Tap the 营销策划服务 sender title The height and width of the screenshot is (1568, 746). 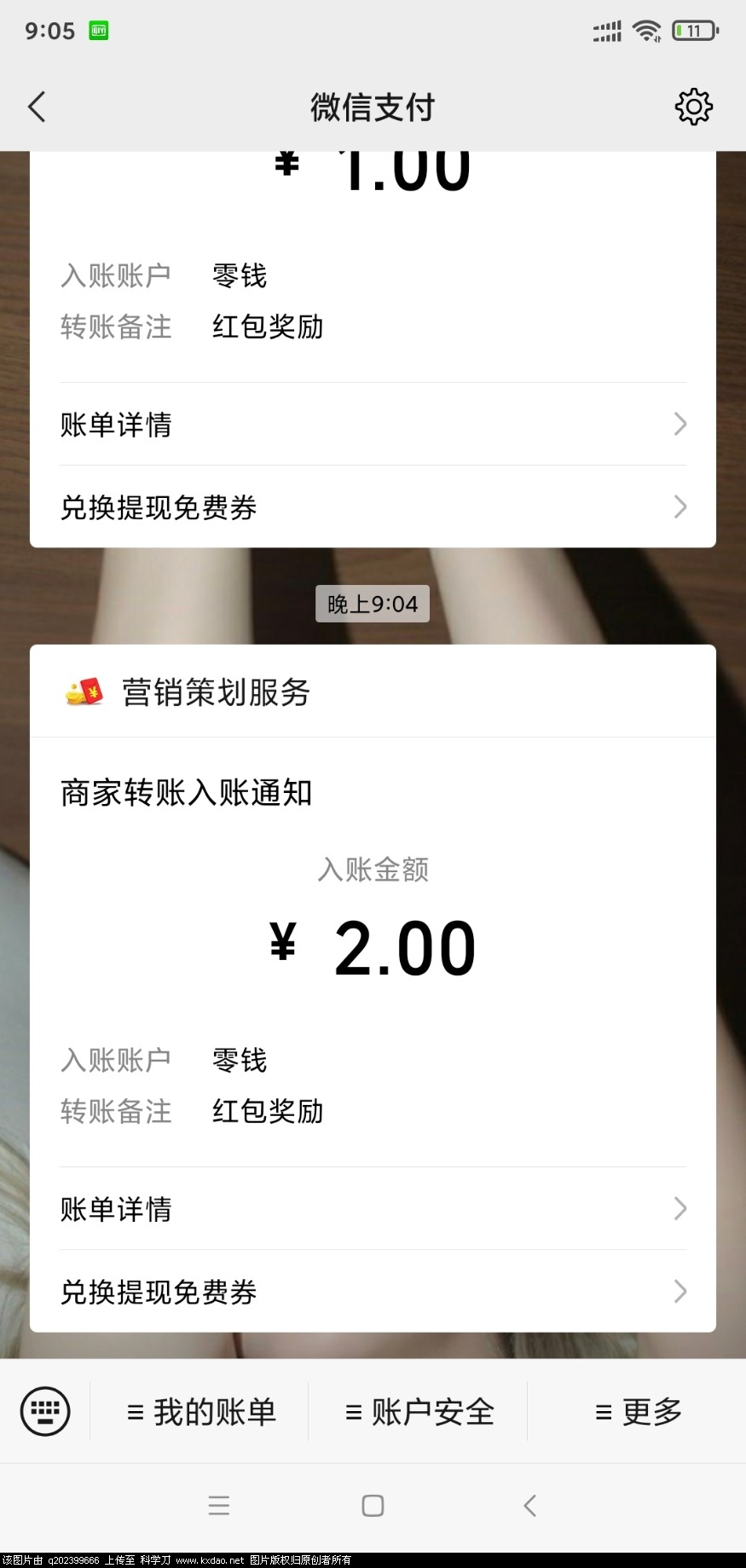214,692
